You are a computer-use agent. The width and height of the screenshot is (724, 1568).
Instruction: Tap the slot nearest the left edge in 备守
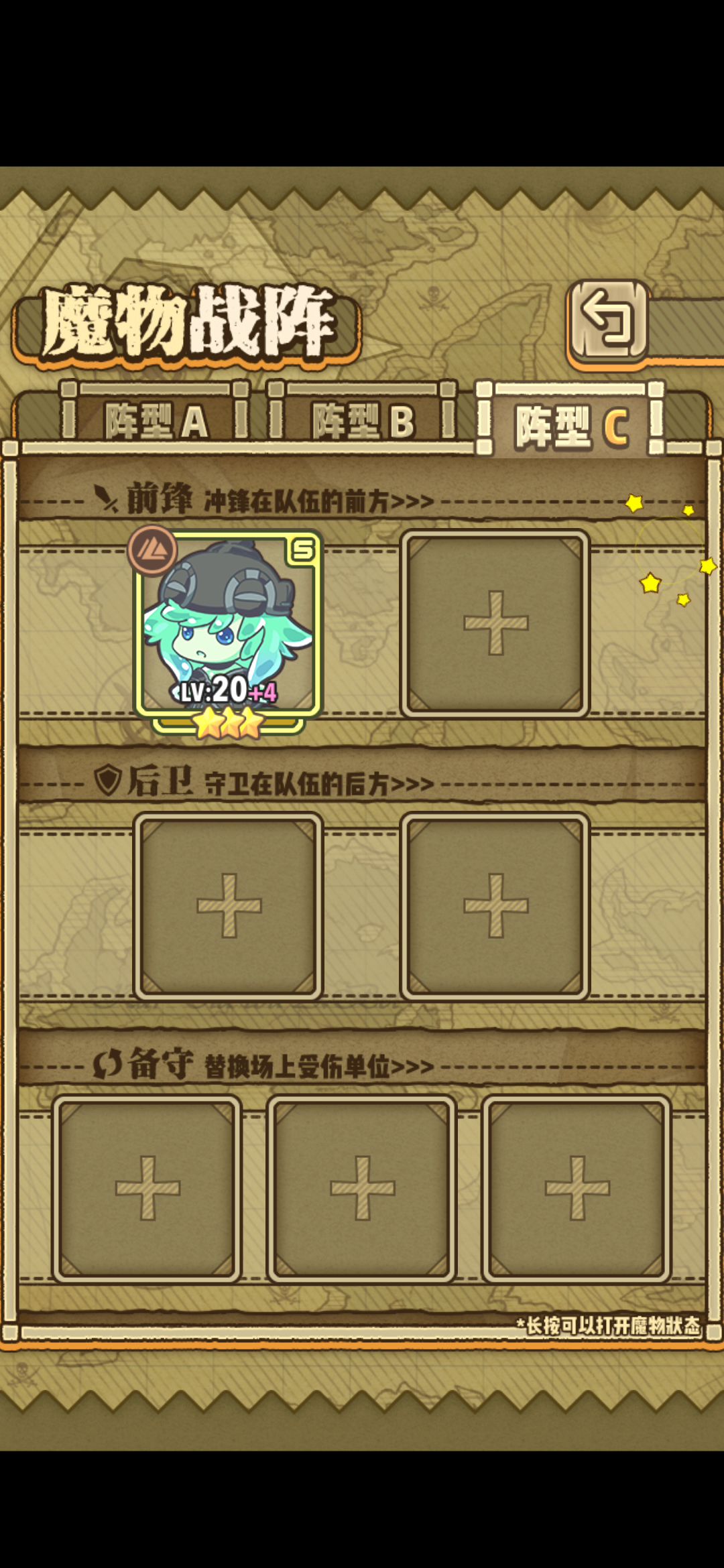click(147, 1189)
